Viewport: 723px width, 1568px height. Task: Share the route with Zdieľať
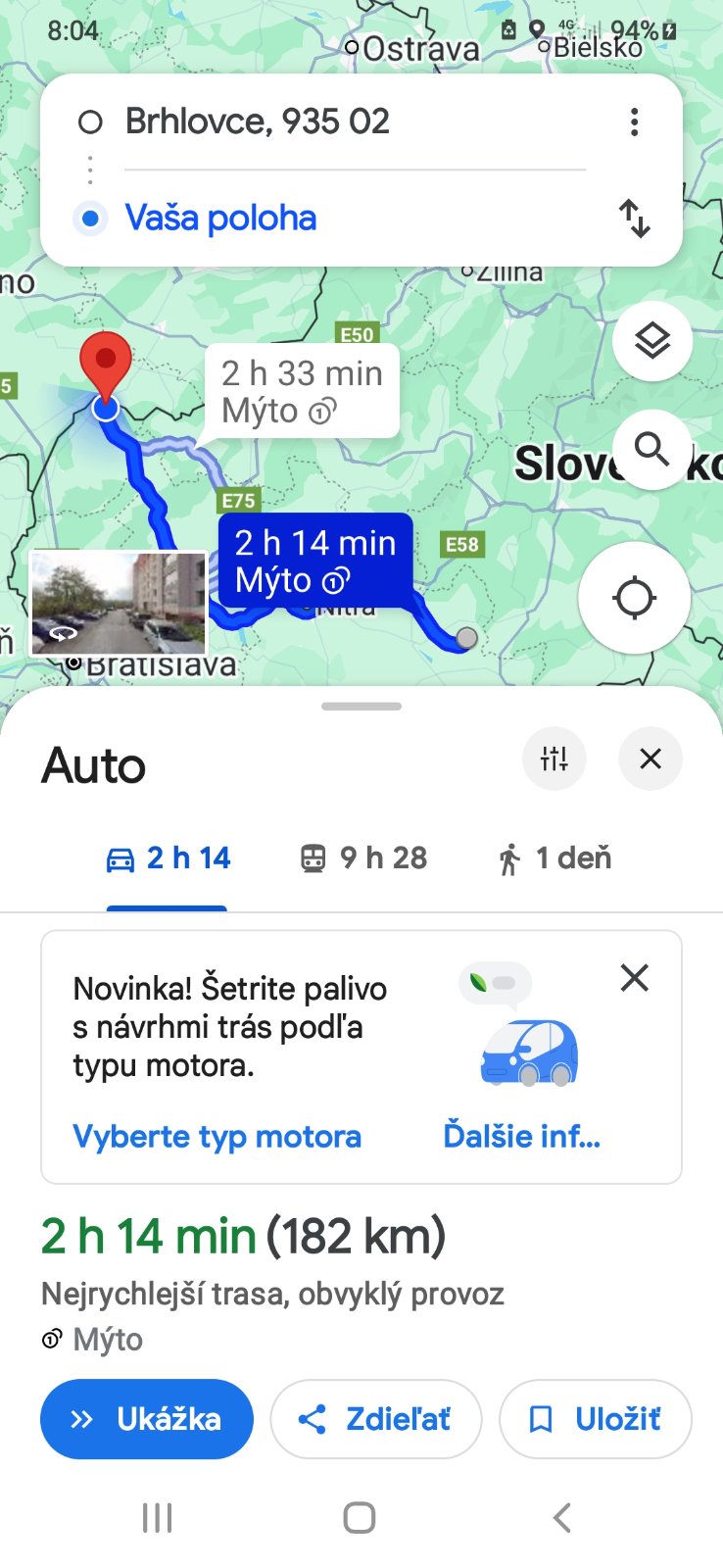pos(376,1419)
